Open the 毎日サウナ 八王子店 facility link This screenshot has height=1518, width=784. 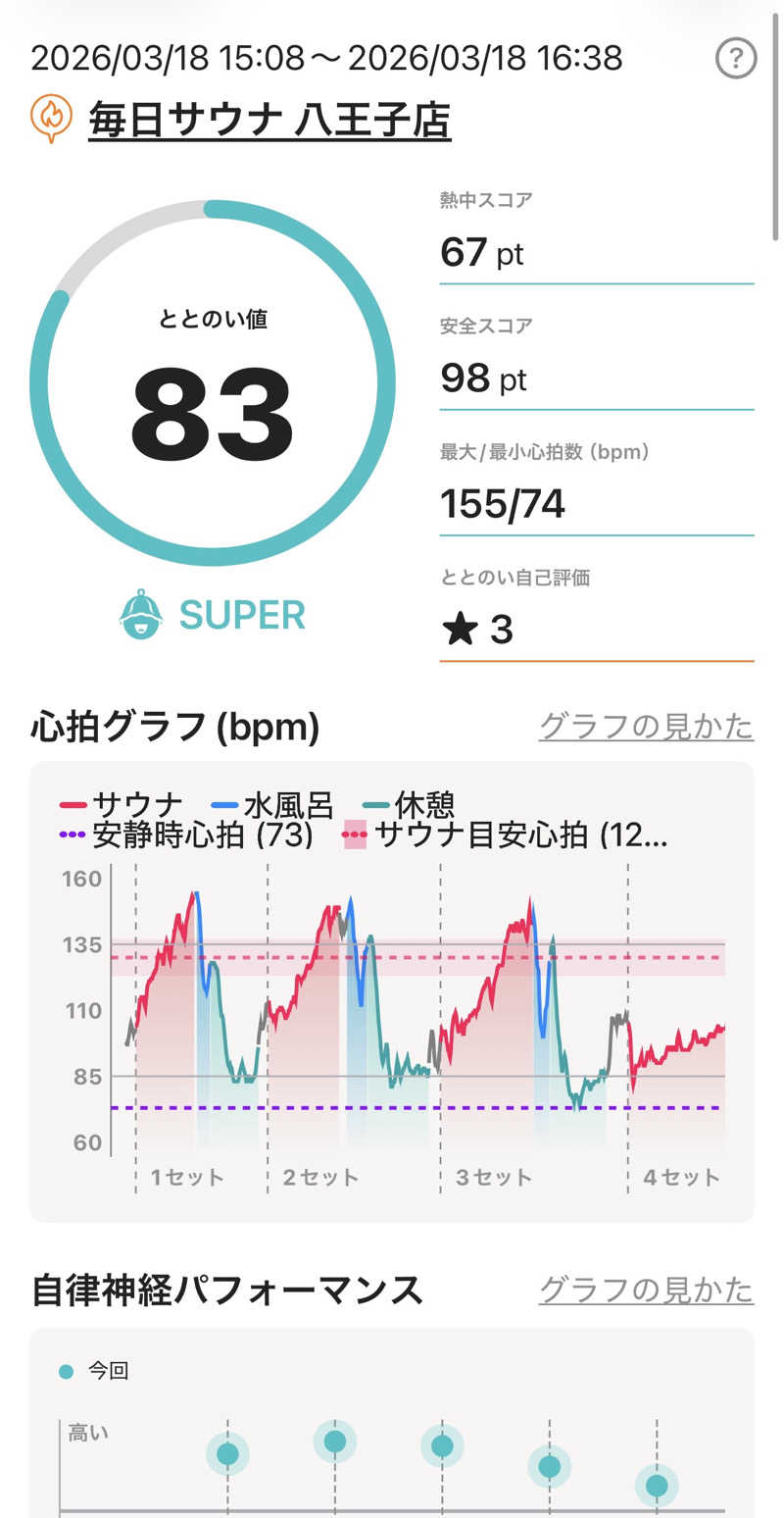pyautogui.click(x=269, y=122)
